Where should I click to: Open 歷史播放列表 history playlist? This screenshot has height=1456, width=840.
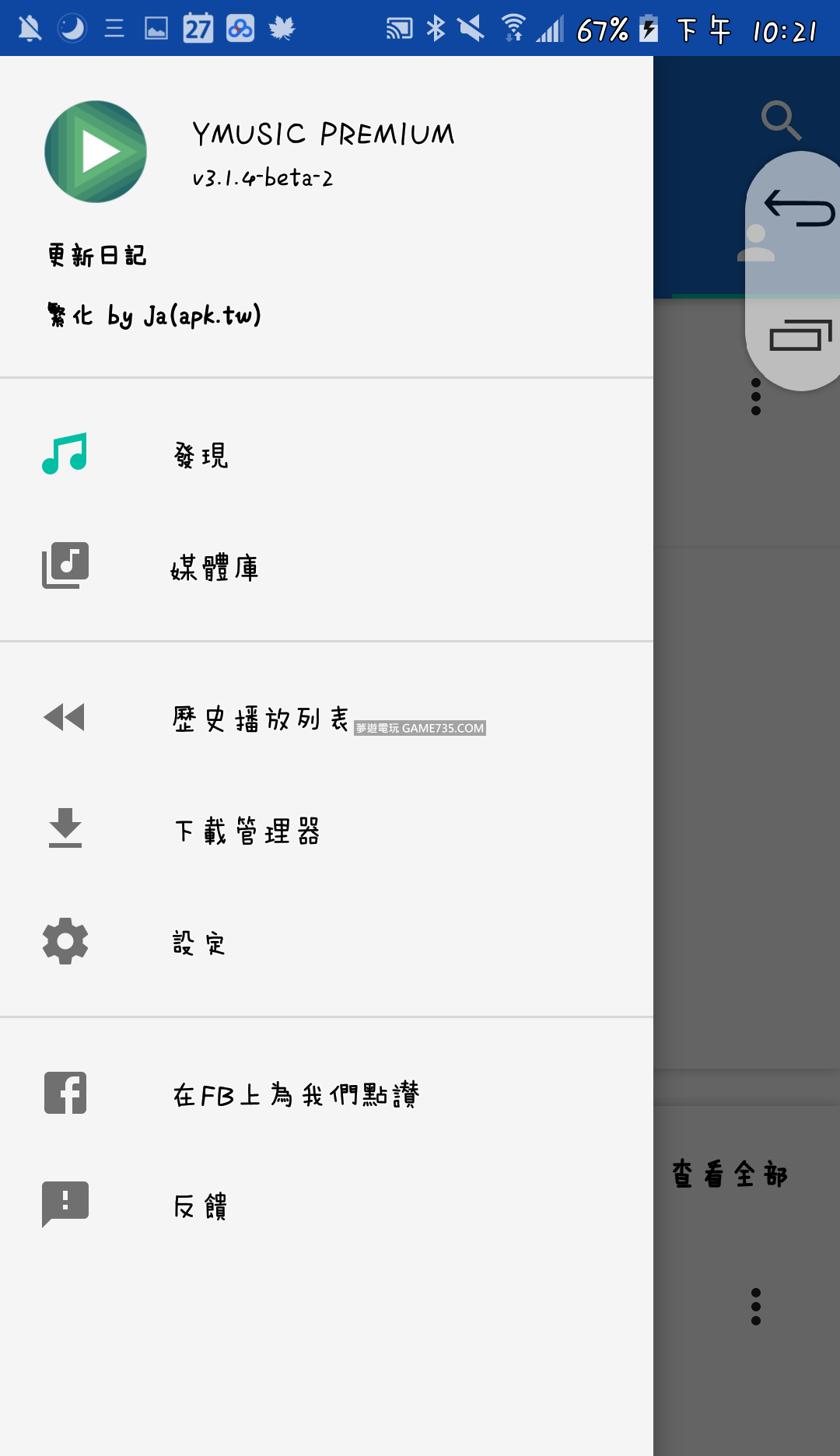point(261,719)
